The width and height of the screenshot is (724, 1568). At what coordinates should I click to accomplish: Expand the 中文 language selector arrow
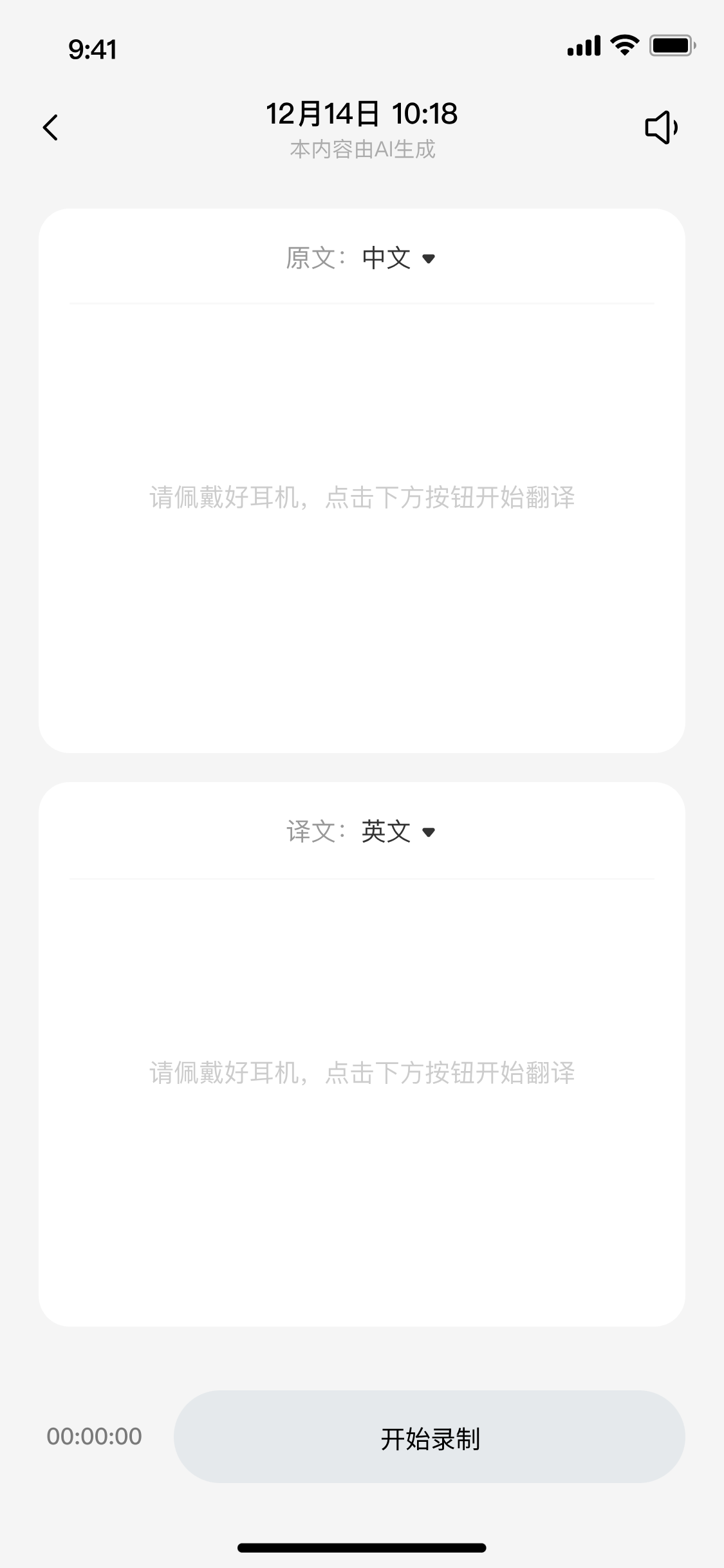[x=430, y=260]
